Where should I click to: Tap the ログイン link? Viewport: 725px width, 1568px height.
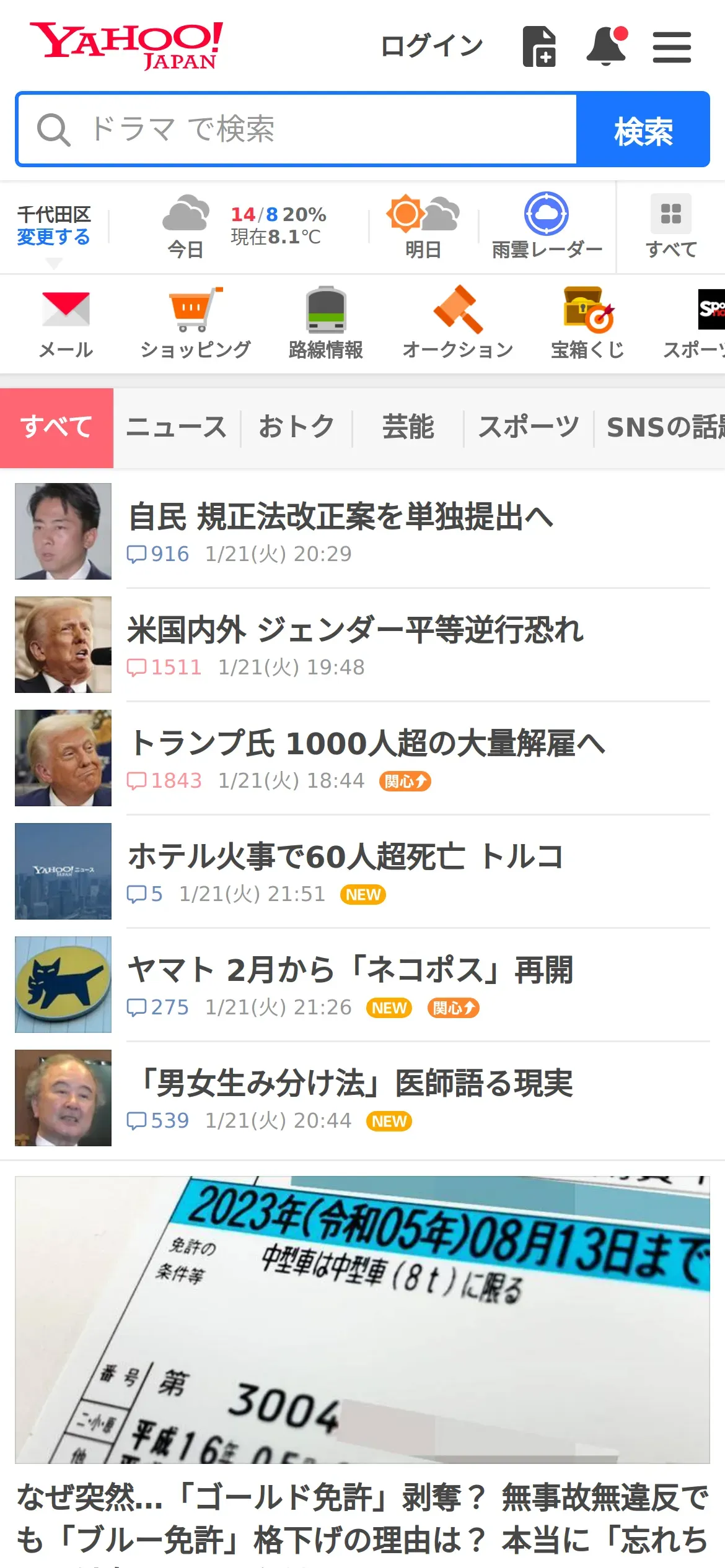point(431,46)
